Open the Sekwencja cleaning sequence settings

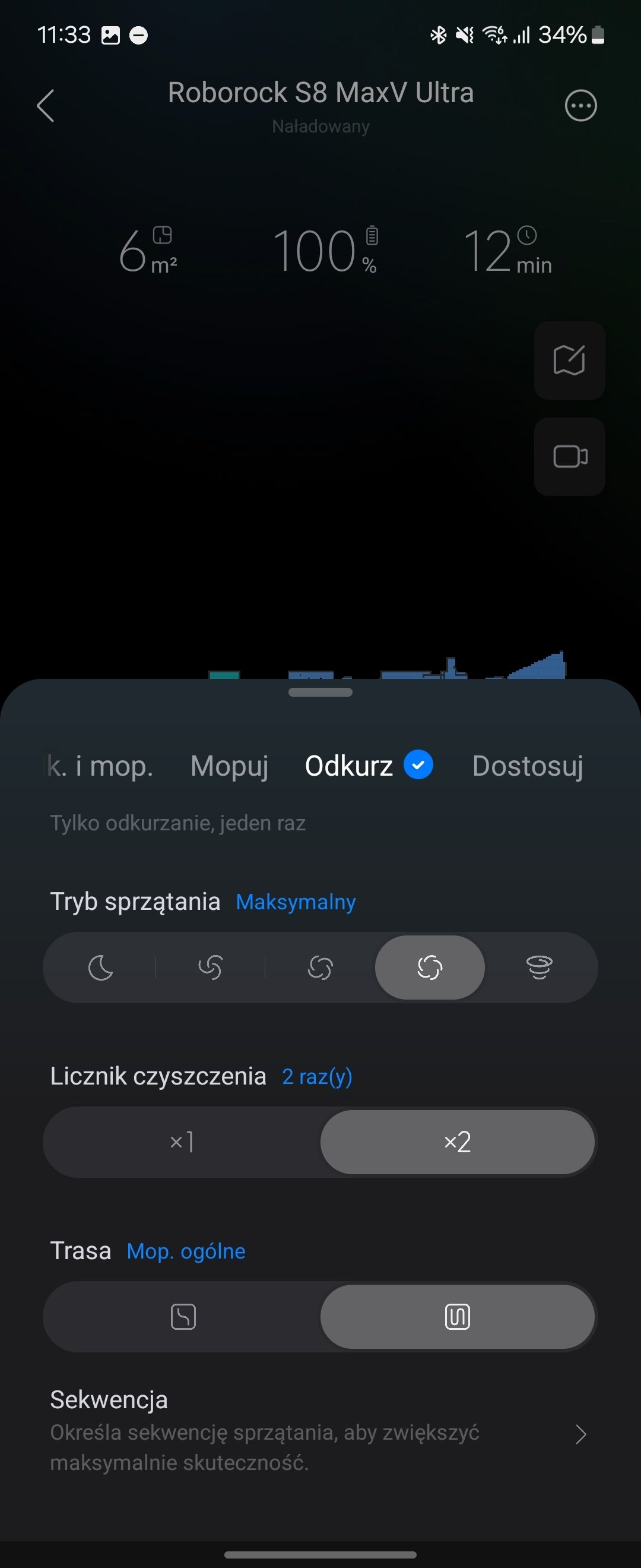(320, 1434)
